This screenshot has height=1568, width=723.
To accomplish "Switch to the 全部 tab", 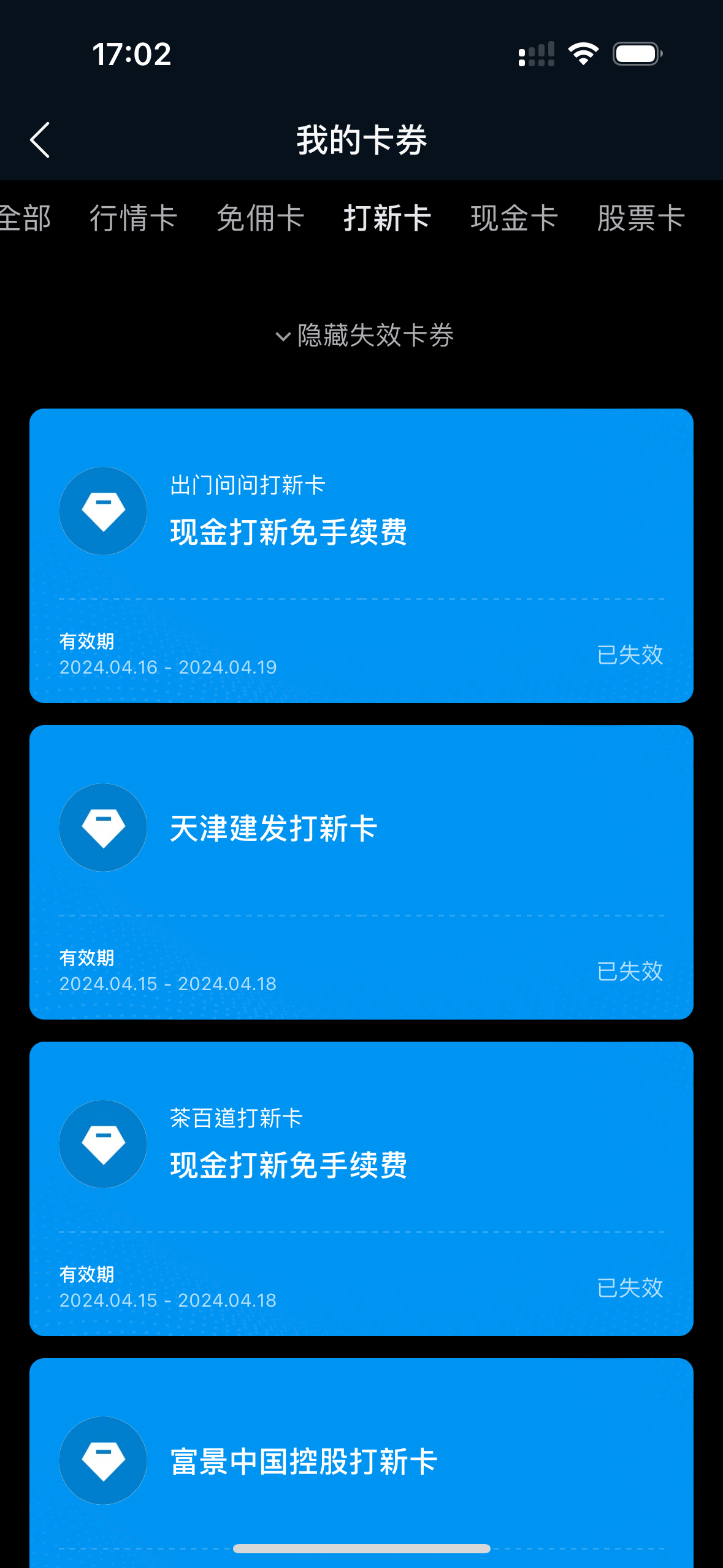I will coord(25,218).
